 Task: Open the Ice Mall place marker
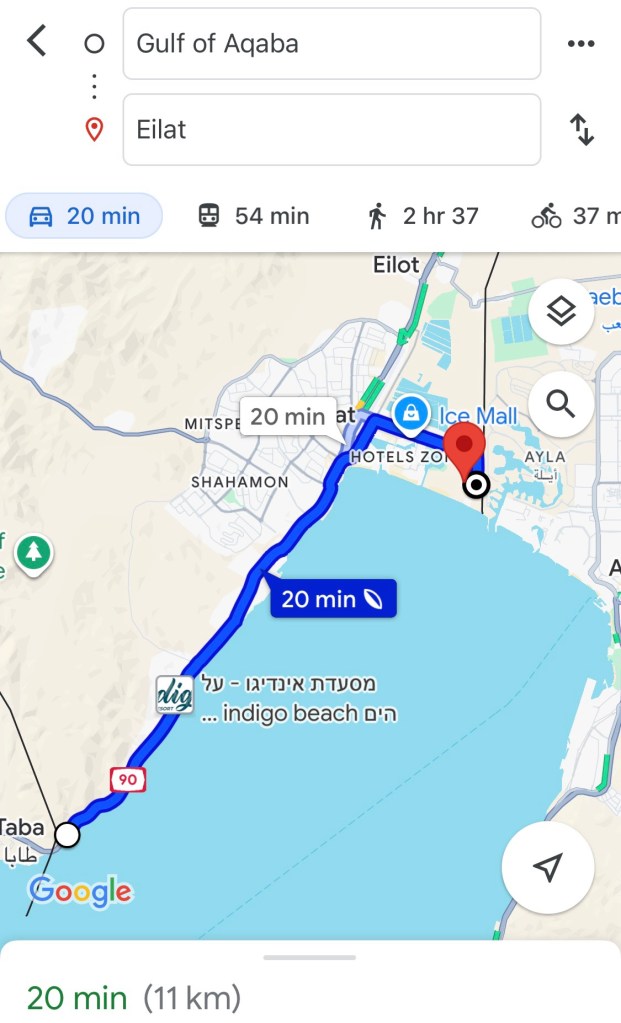click(x=411, y=415)
